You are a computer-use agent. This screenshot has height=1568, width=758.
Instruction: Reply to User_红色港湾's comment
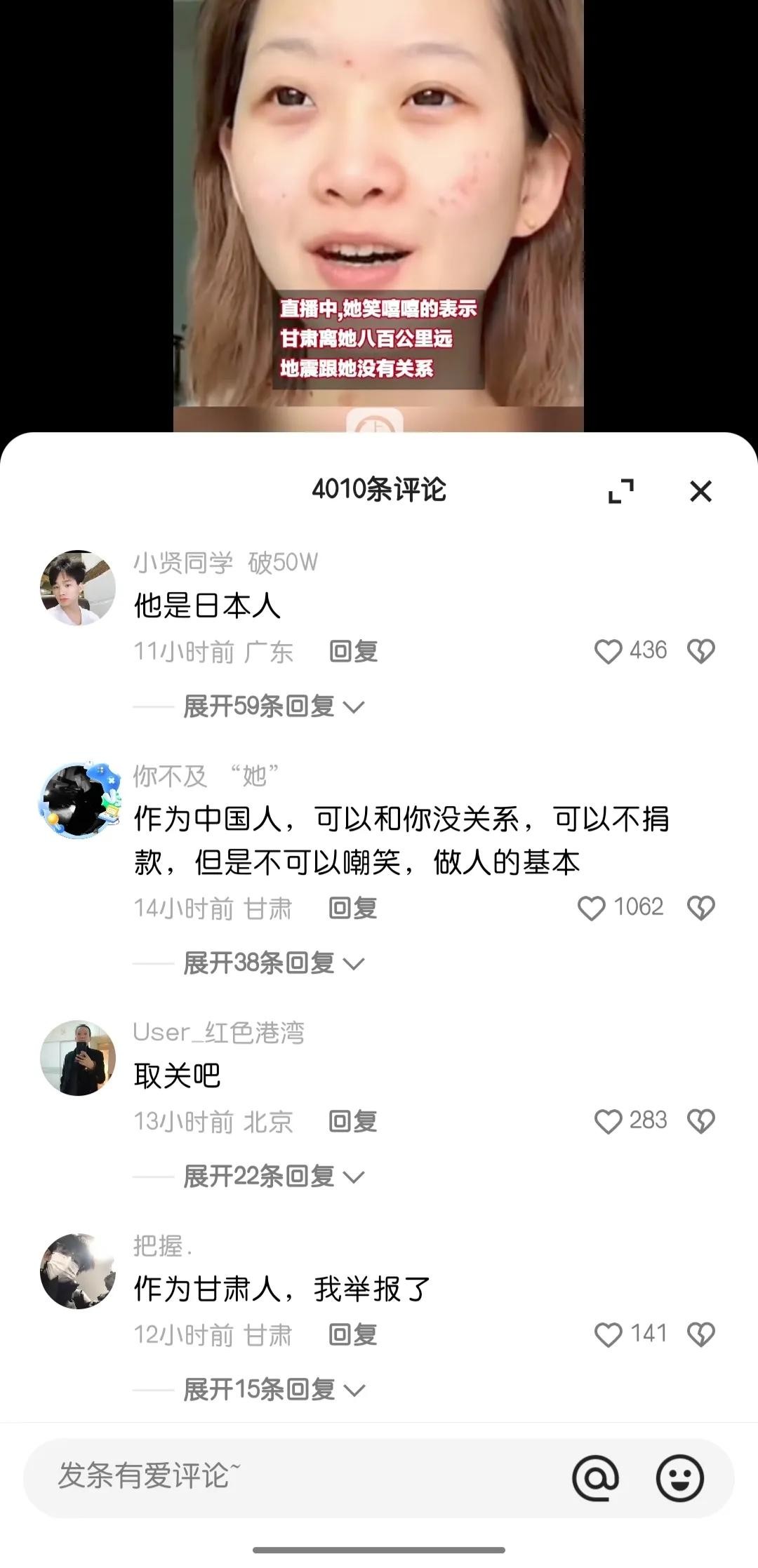[354, 1122]
